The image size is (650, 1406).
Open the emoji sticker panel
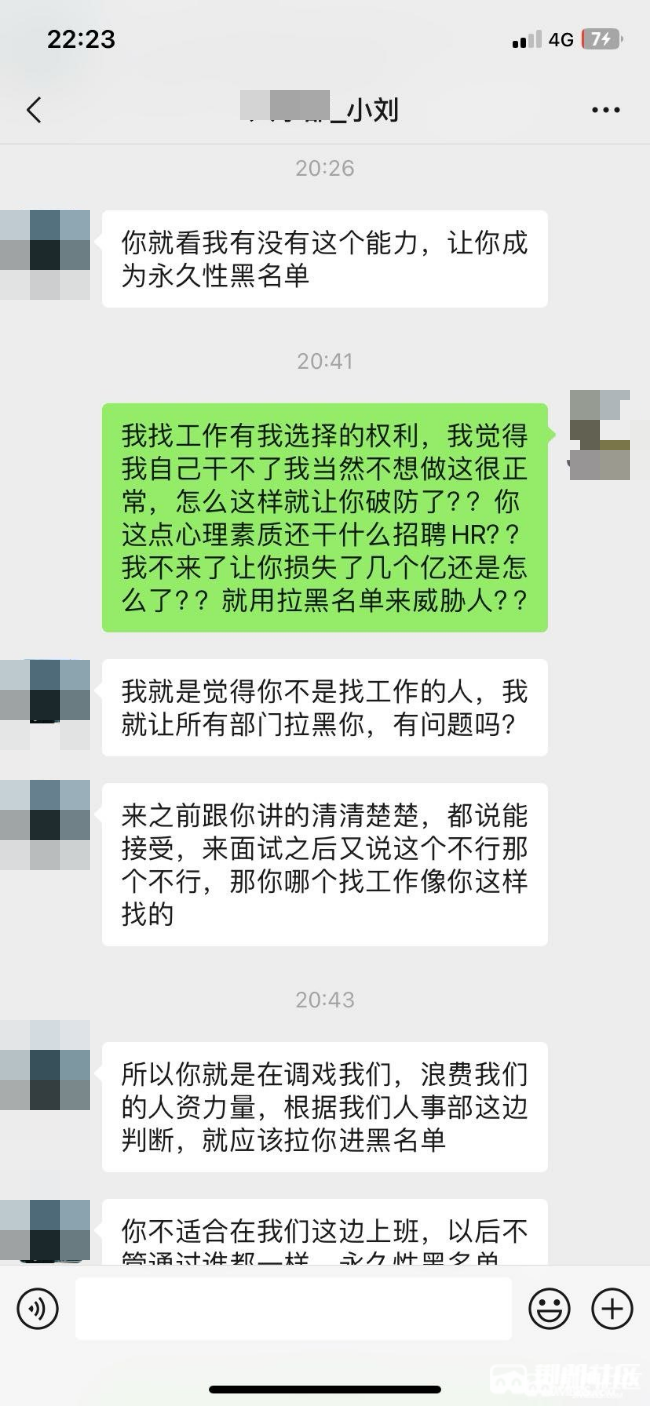(x=549, y=1308)
